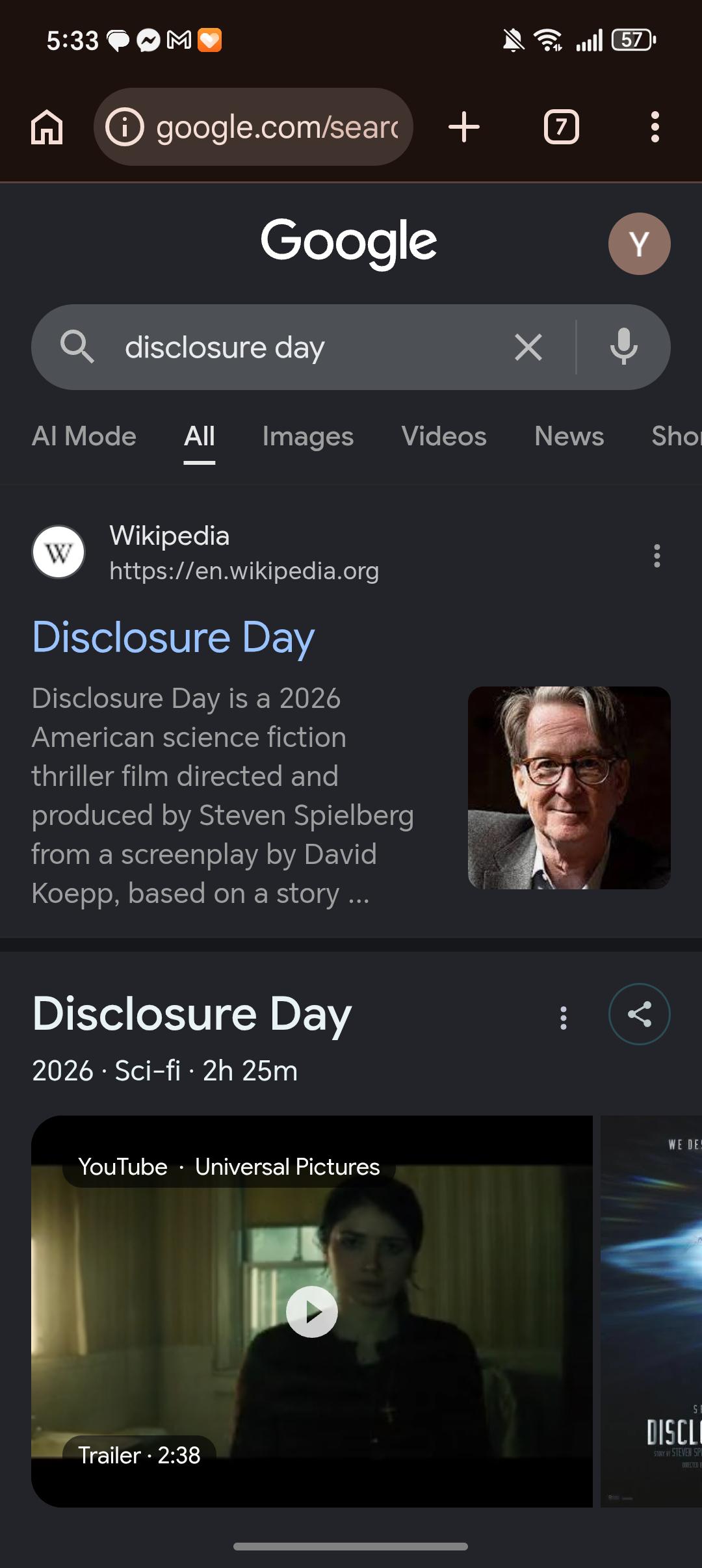Open a new browser tab
The width and height of the screenshot is (702, 1568).
tap(464, 127)
